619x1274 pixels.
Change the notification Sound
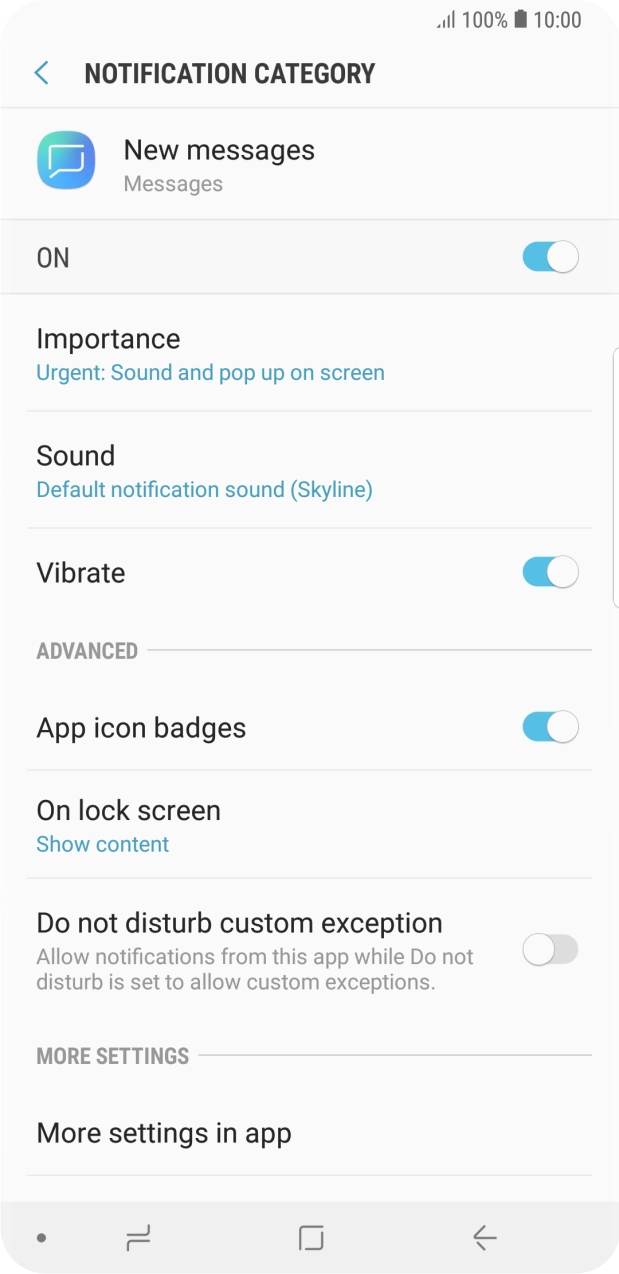204,471
